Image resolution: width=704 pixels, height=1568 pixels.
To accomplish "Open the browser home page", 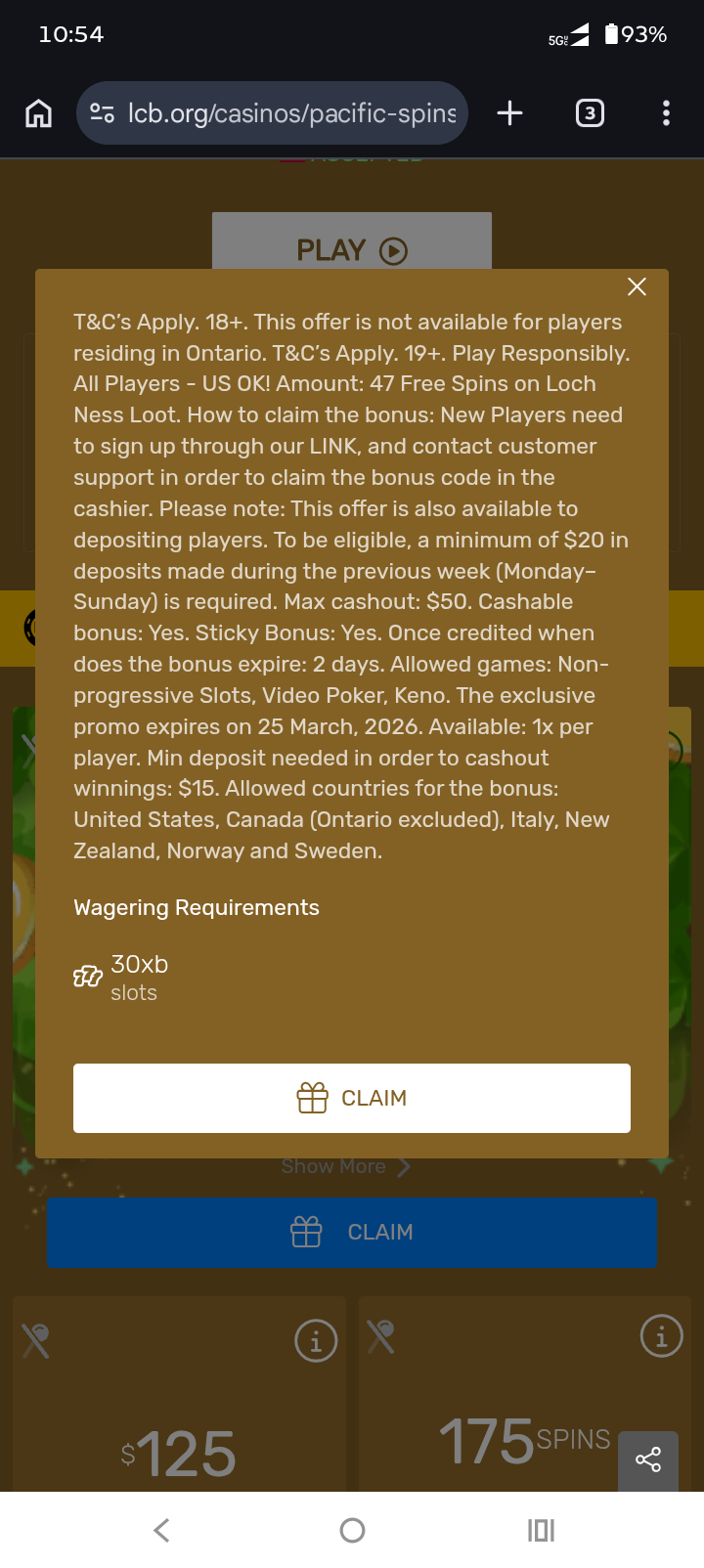I will pos(38,113).
